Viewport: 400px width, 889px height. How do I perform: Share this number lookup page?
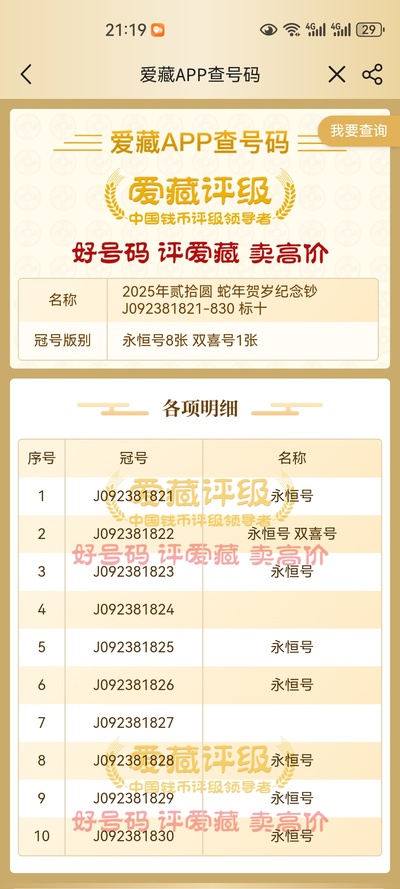click(x=372, y=74)
